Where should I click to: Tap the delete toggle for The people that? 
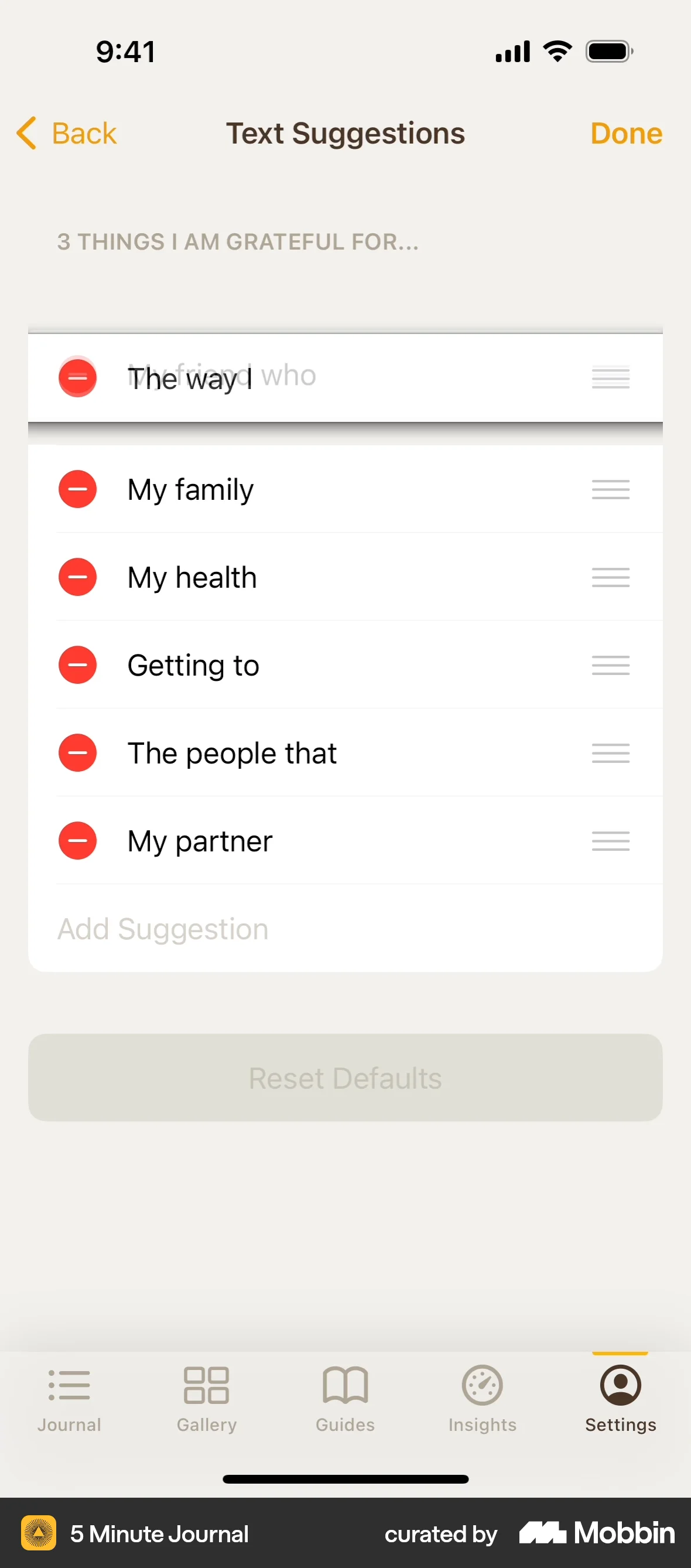tap(77, 753)
